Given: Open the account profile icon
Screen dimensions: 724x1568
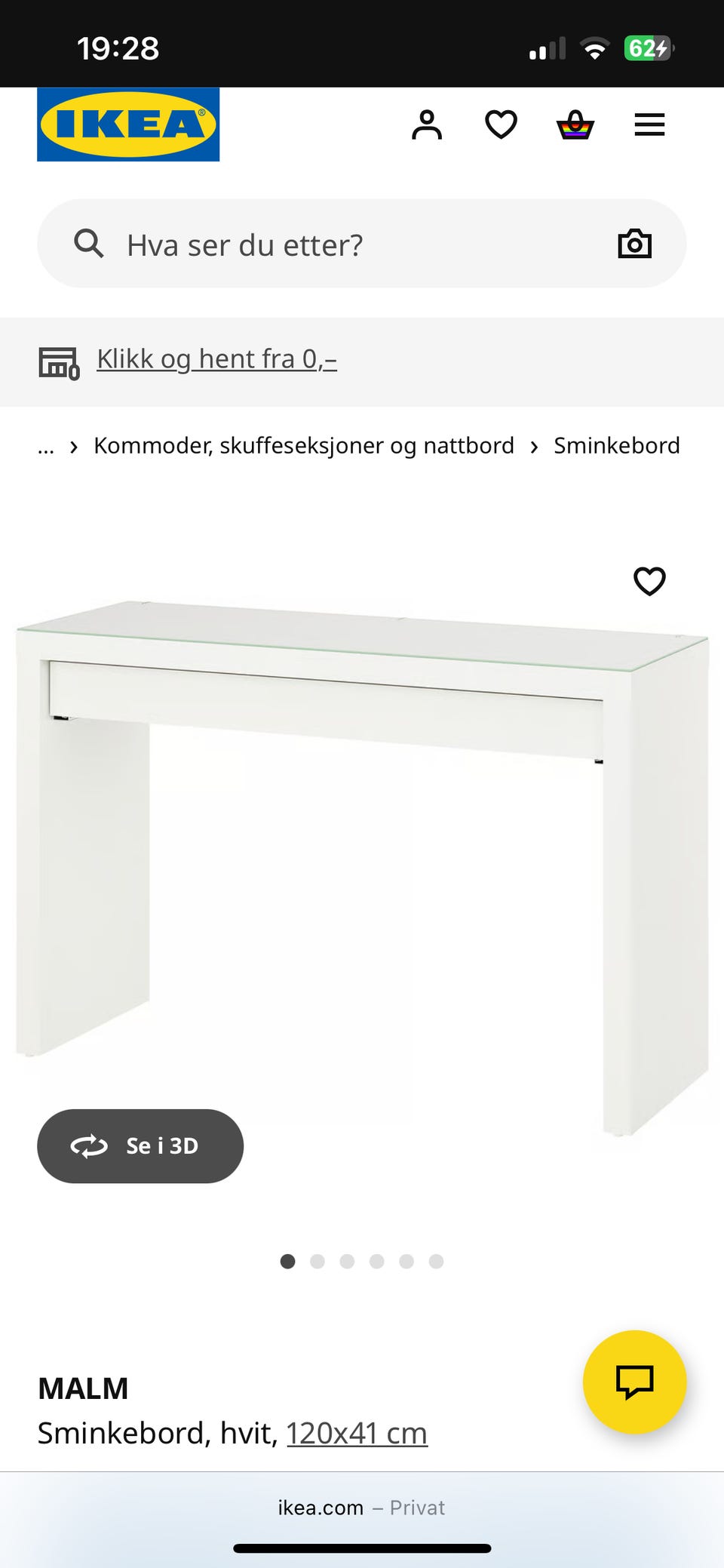Looking at the screenshot, I should 427,125.
